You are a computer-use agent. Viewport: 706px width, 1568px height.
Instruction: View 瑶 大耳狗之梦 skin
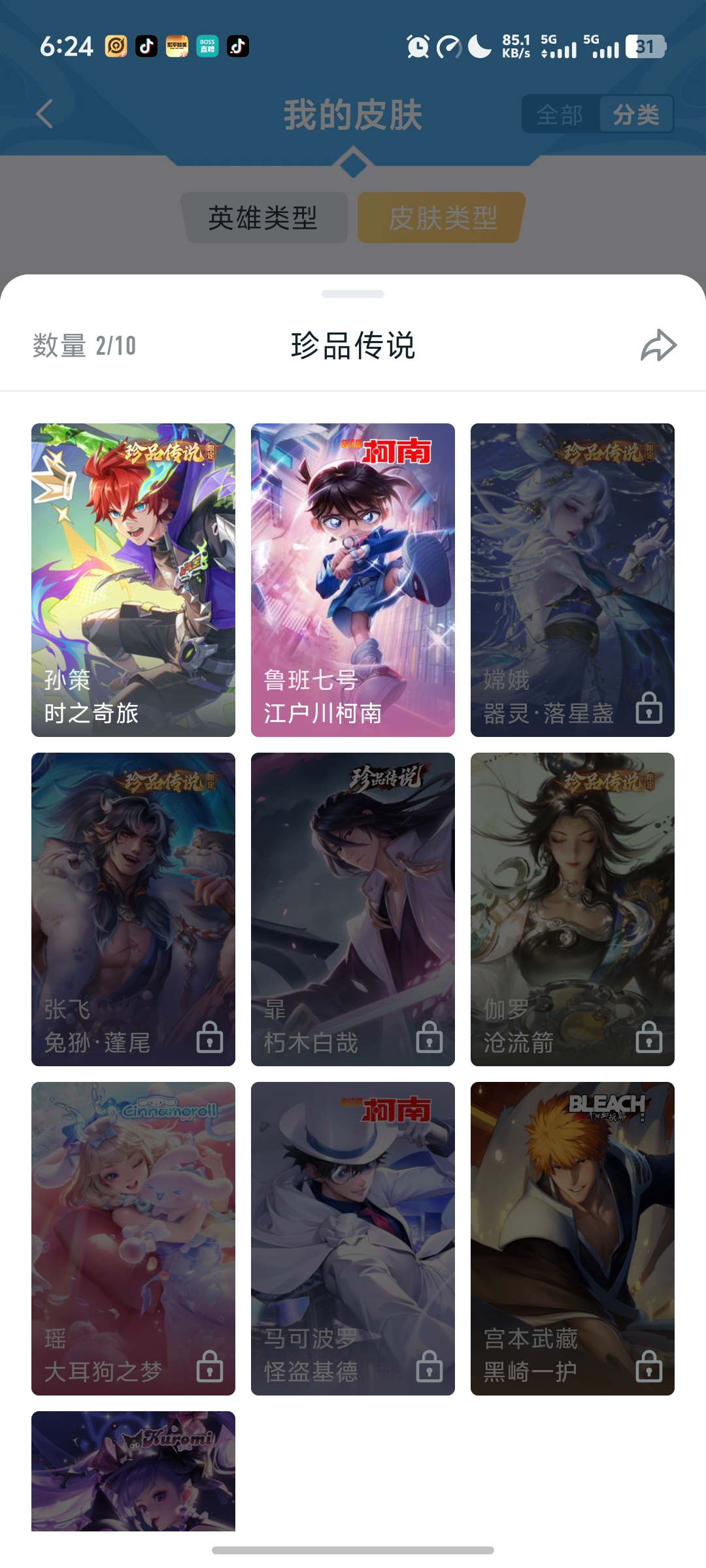point(133,1238)
